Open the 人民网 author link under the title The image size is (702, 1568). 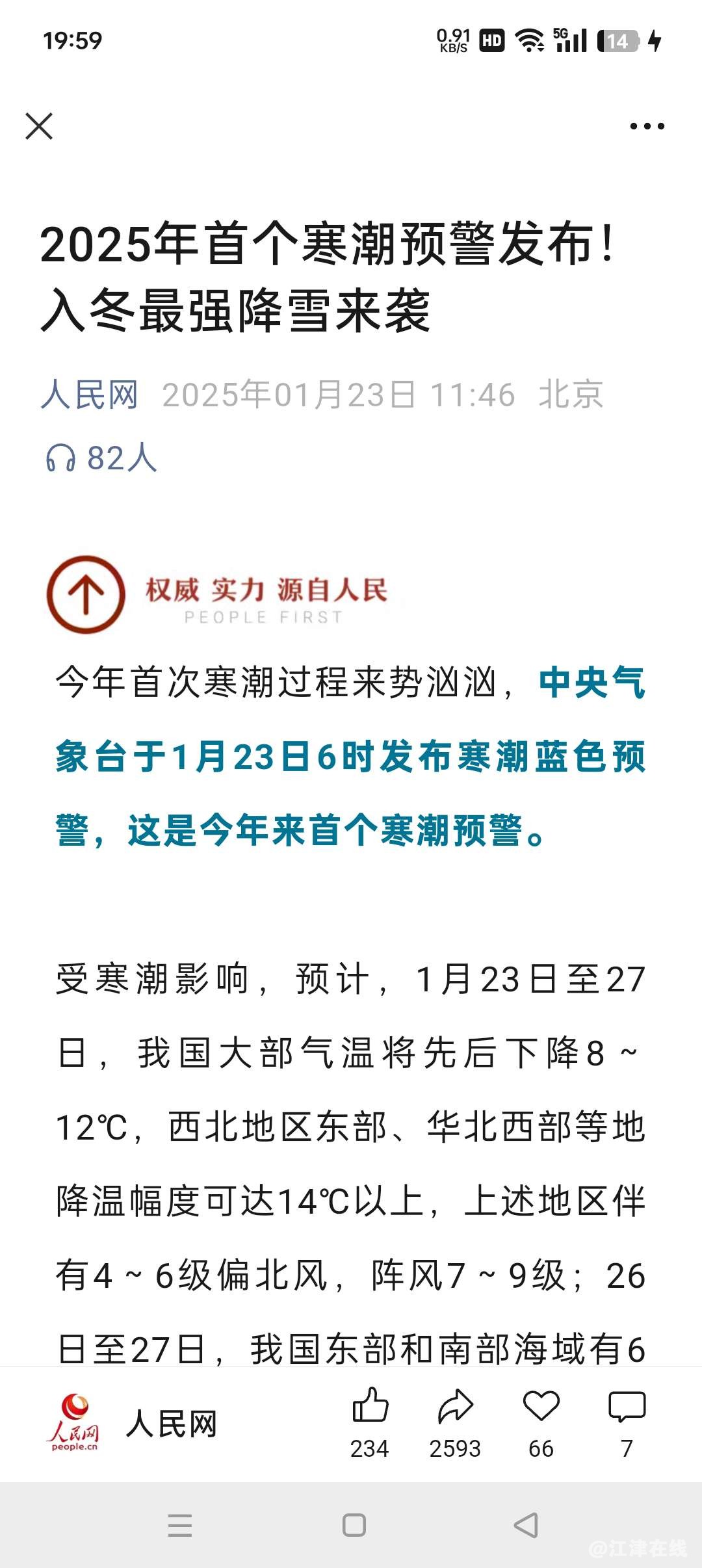pyautogui.click(x=90, y=395)
